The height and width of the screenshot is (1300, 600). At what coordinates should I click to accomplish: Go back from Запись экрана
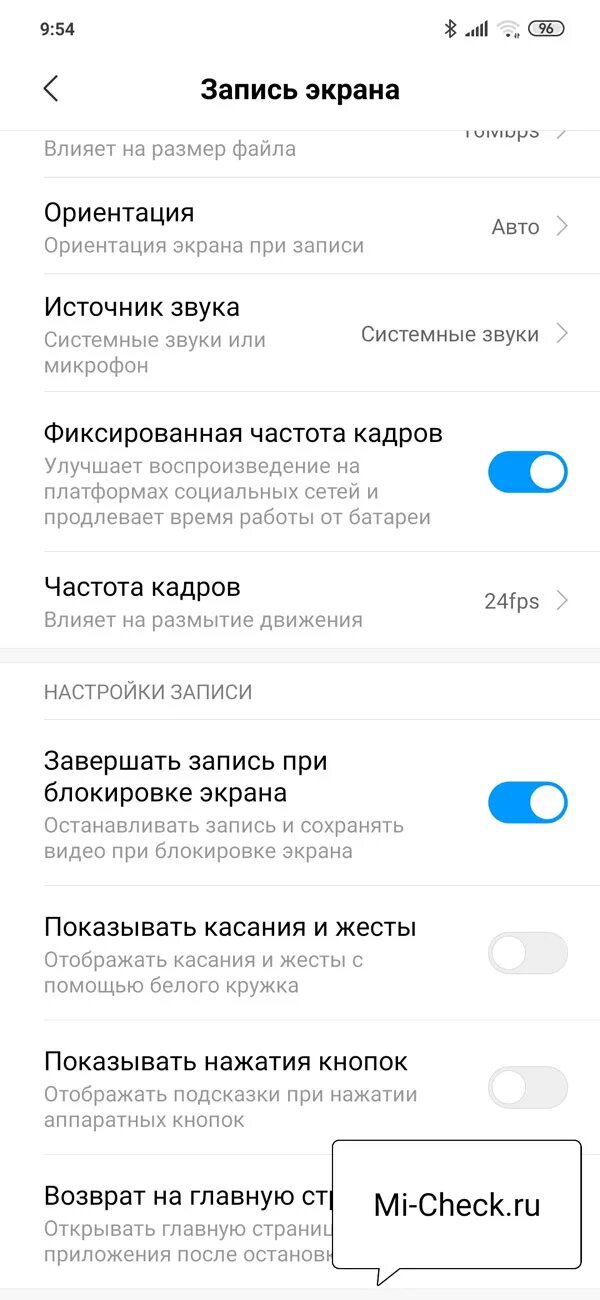52,89
